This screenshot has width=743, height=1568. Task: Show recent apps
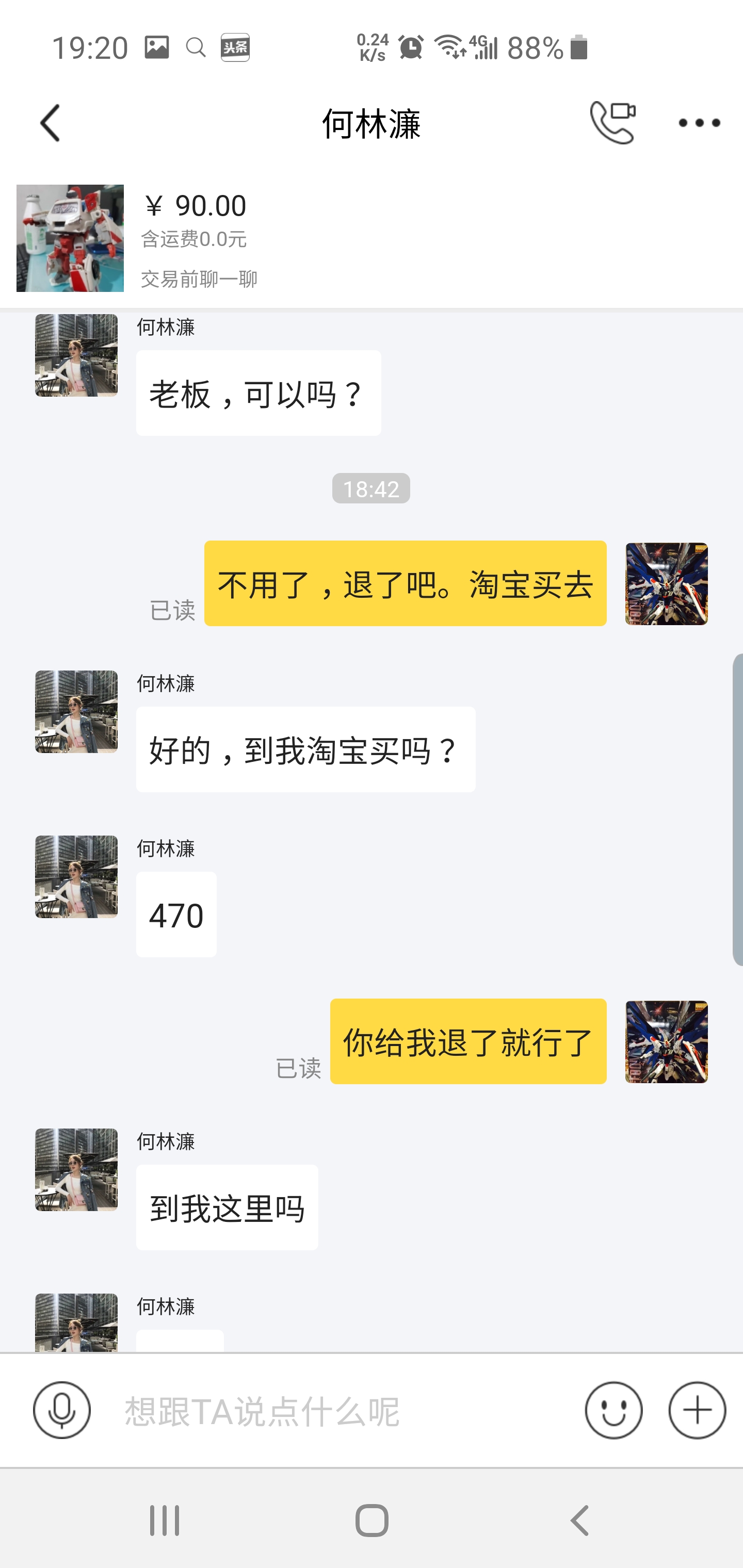click(x=165, y=1520)
